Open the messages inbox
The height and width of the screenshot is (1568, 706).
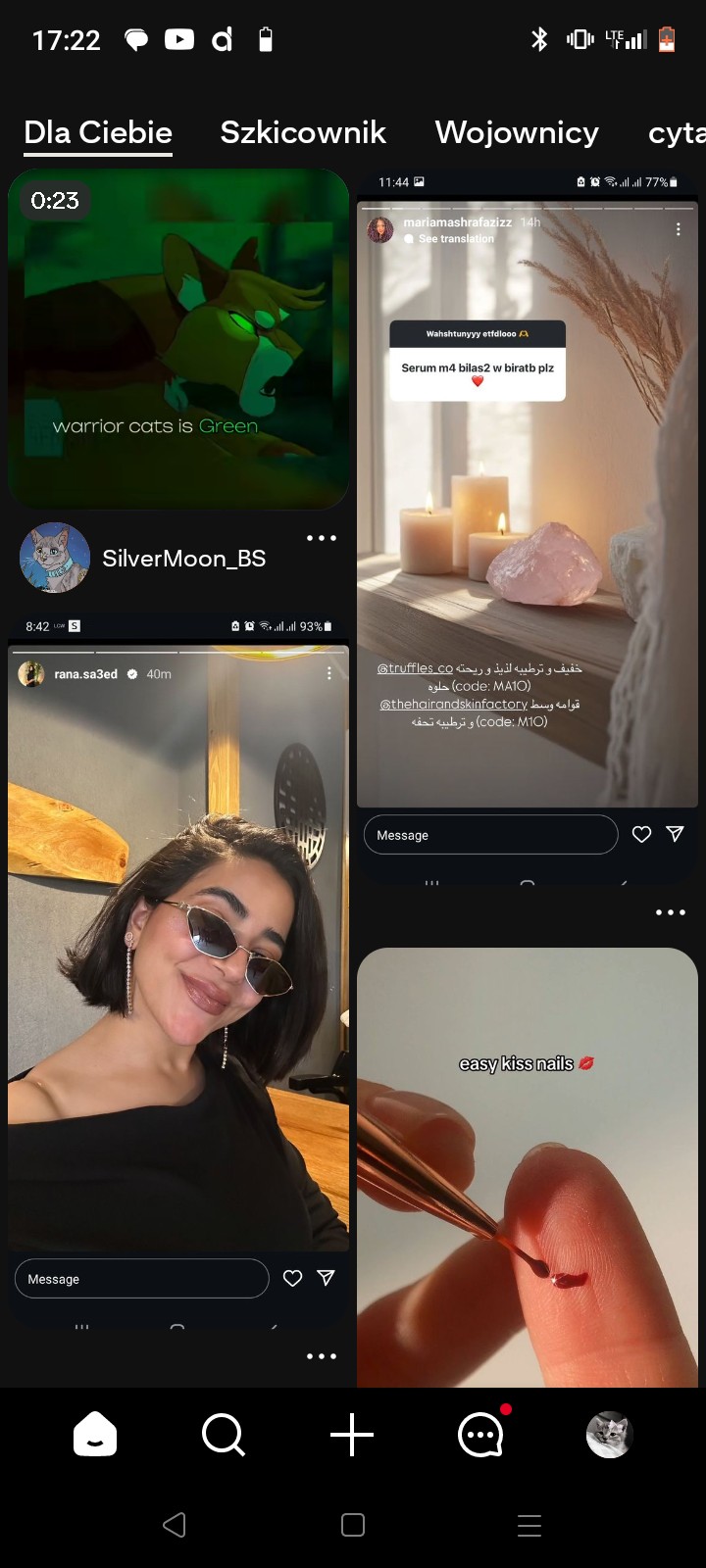tap(480, 1436)
